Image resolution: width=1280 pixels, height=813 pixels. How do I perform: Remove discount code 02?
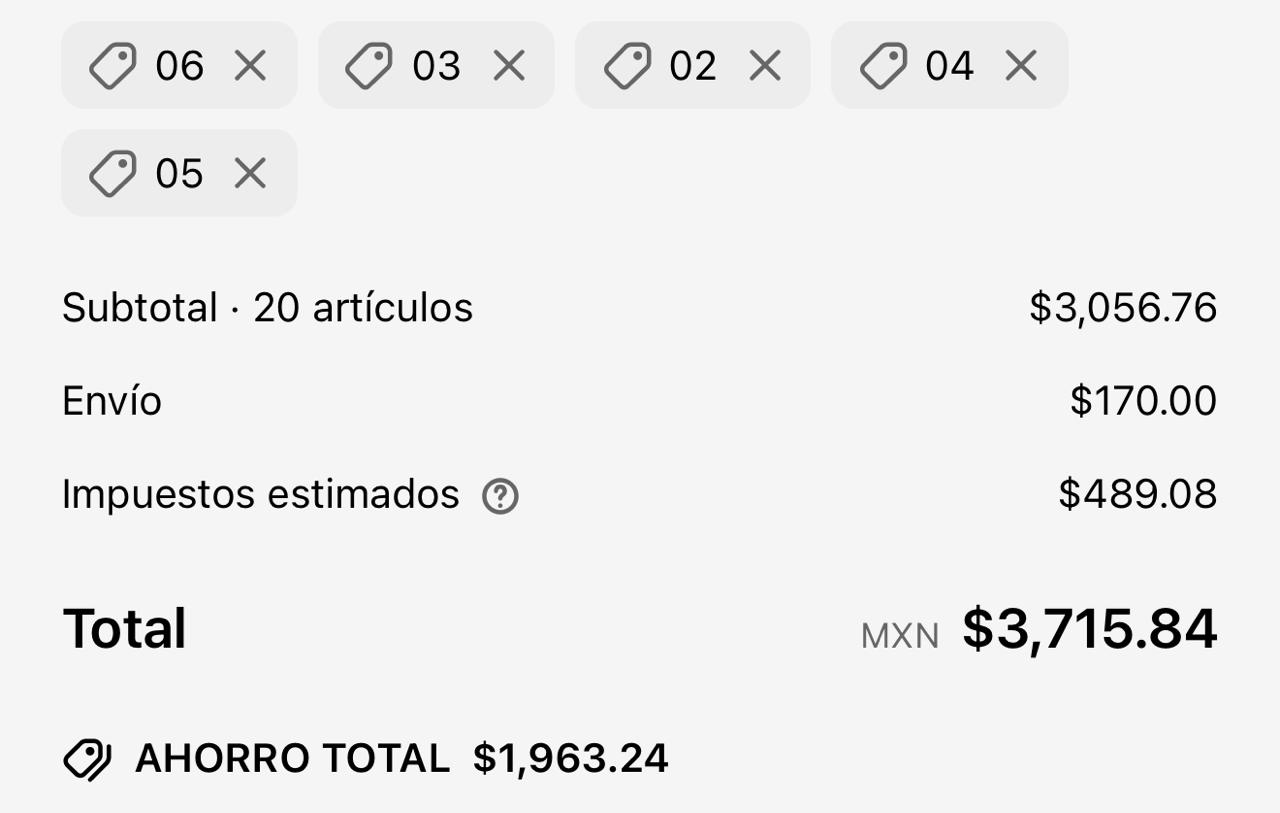(765, 66)
